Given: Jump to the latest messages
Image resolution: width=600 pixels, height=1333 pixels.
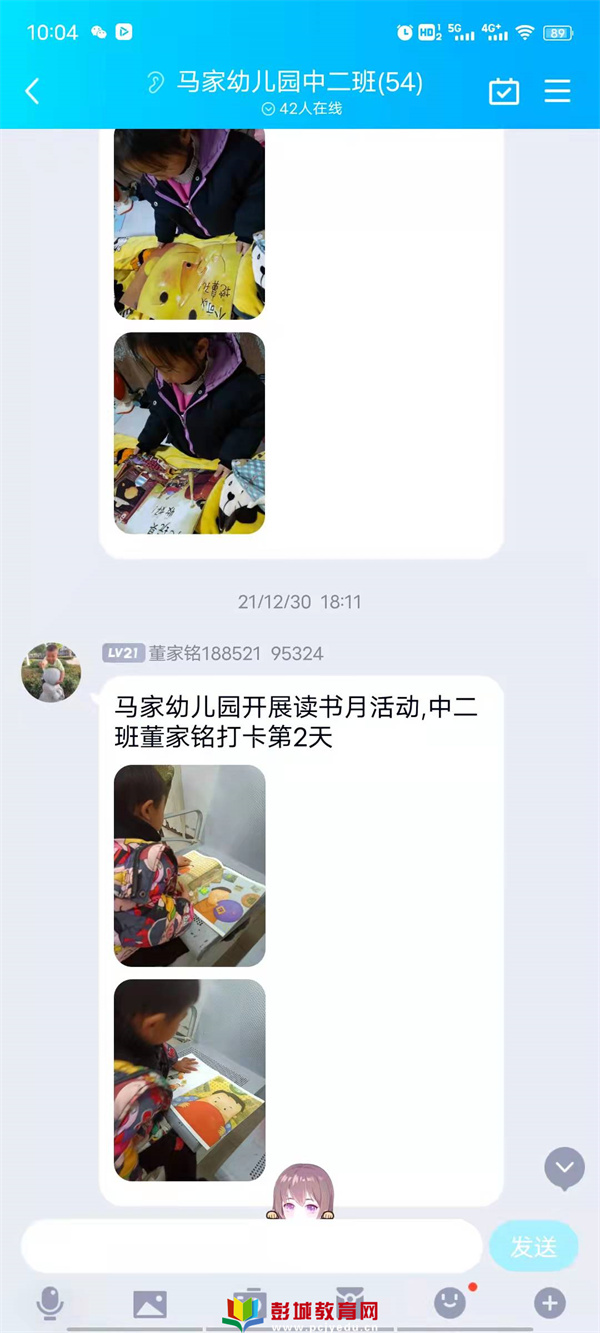Looking at the screenshot, I should pos(564,1167).
